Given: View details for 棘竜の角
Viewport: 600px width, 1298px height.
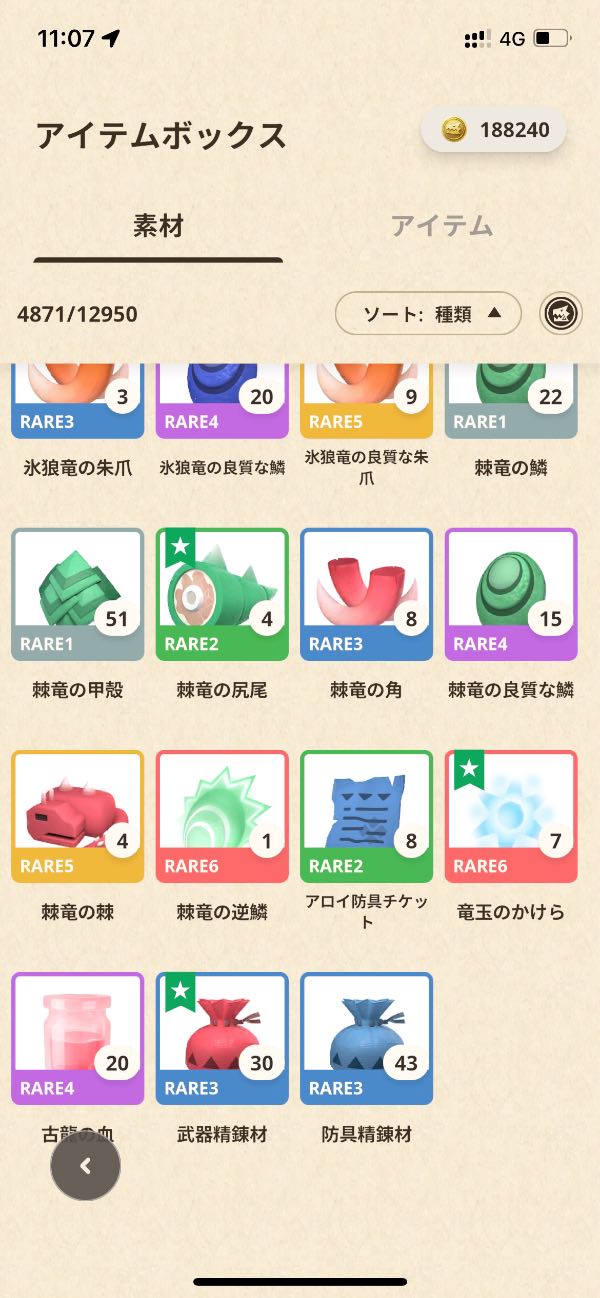Looking at the screenshot, I should point(366,594).
